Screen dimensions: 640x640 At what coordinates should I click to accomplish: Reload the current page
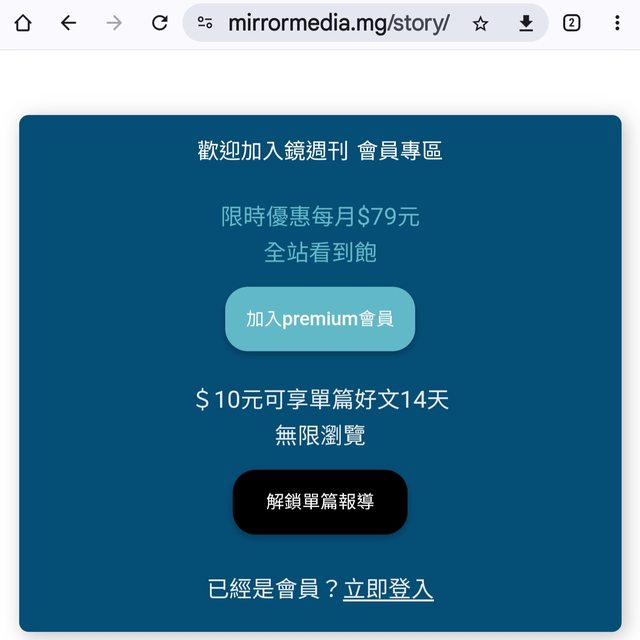(159, 23)
